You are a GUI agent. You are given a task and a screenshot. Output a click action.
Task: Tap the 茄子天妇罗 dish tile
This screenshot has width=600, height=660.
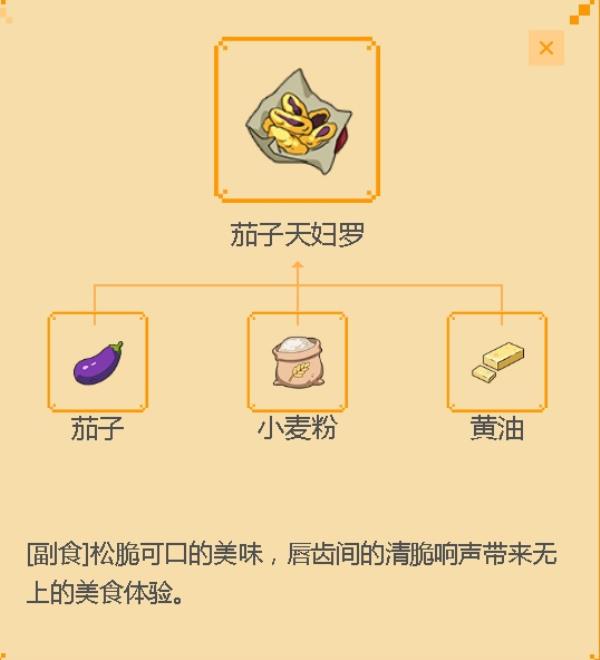297,119
